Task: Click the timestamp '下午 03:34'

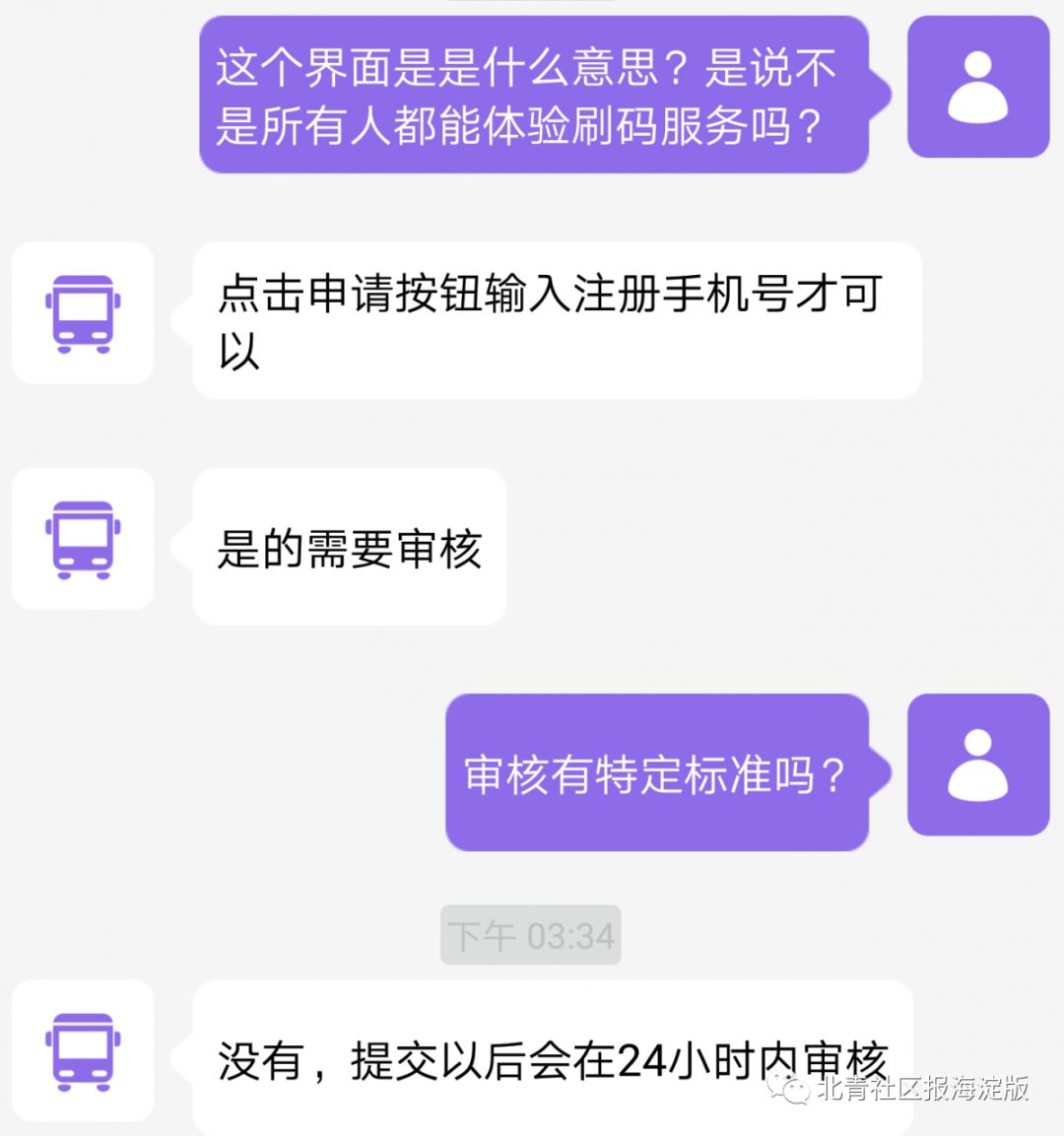Action: click(530, 936)
